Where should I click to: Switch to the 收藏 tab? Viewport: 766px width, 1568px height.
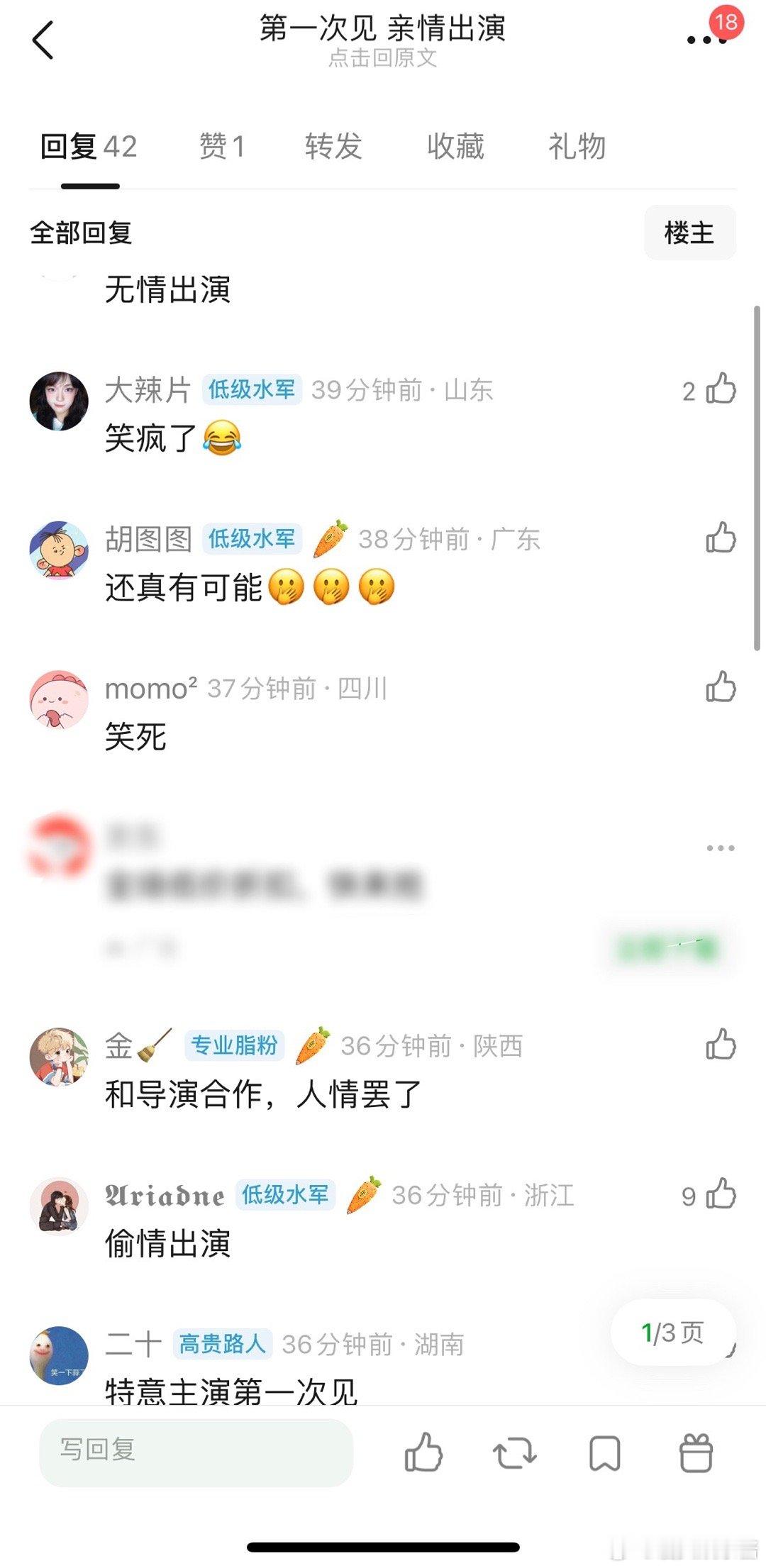[x=456, y=147]
